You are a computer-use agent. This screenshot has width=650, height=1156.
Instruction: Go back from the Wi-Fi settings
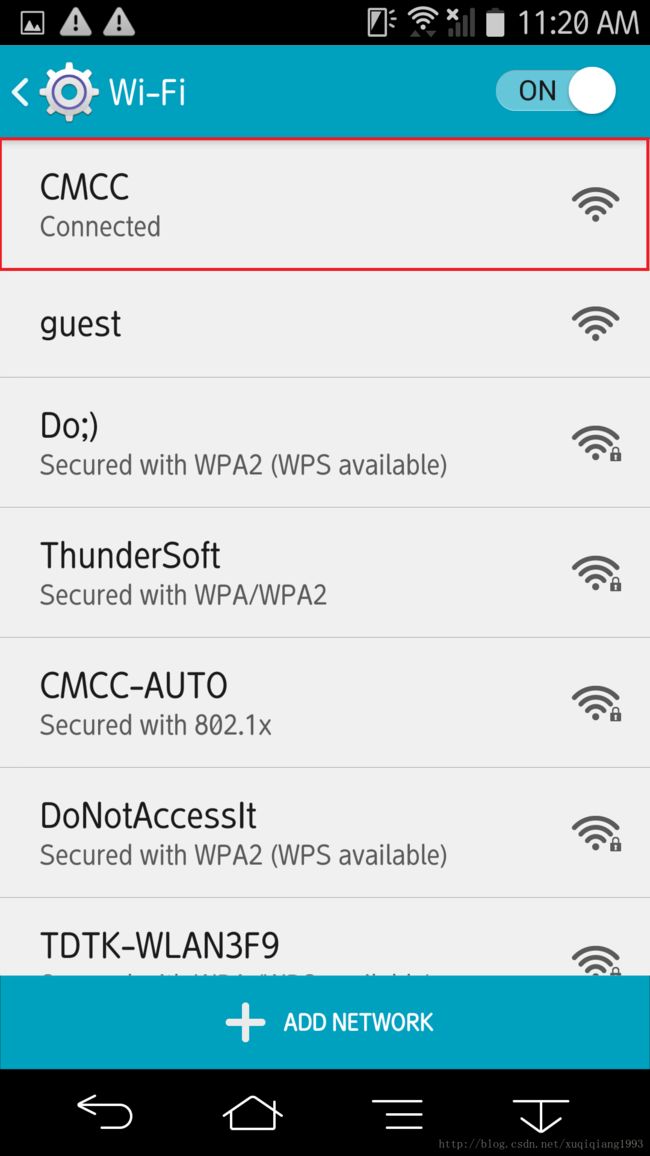click(21, 92)
